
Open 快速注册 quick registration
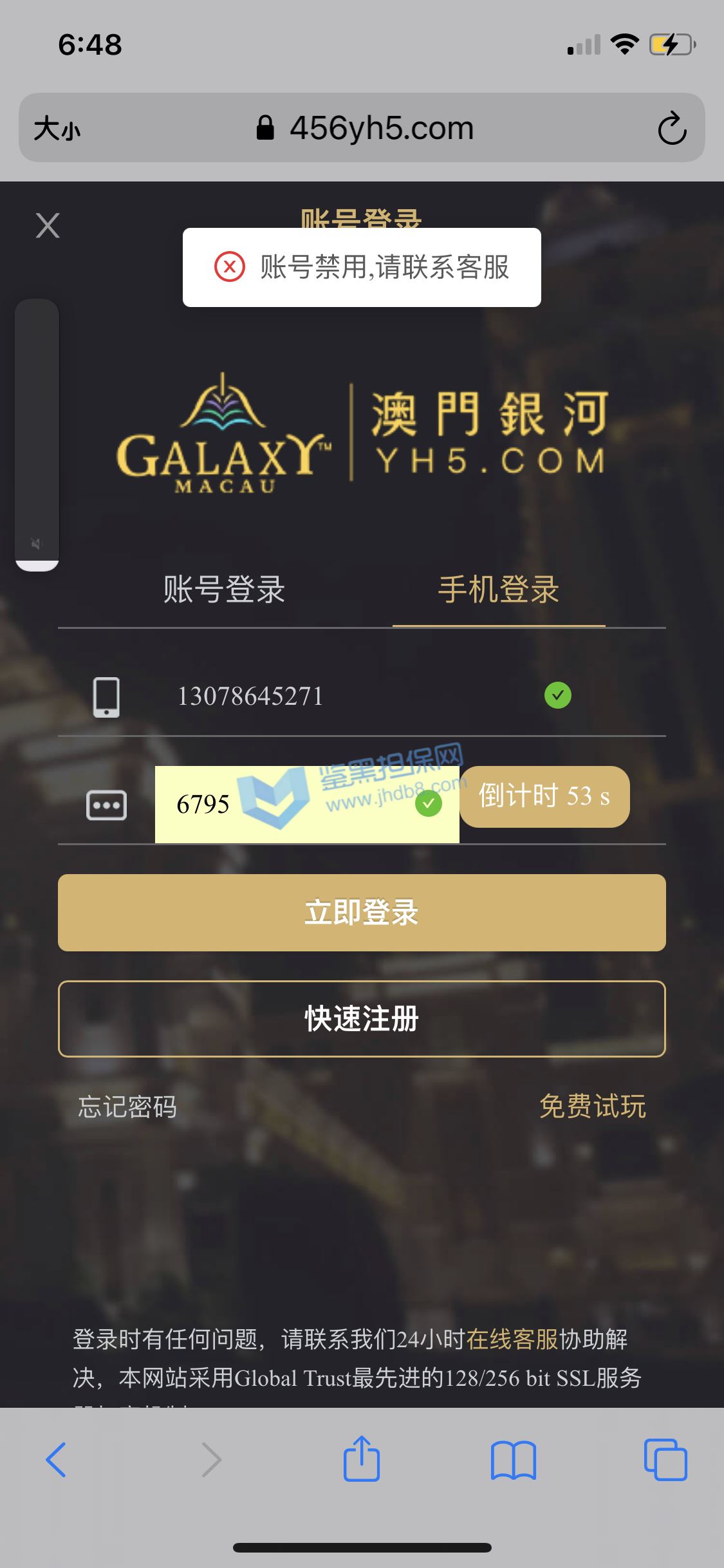362,1019
